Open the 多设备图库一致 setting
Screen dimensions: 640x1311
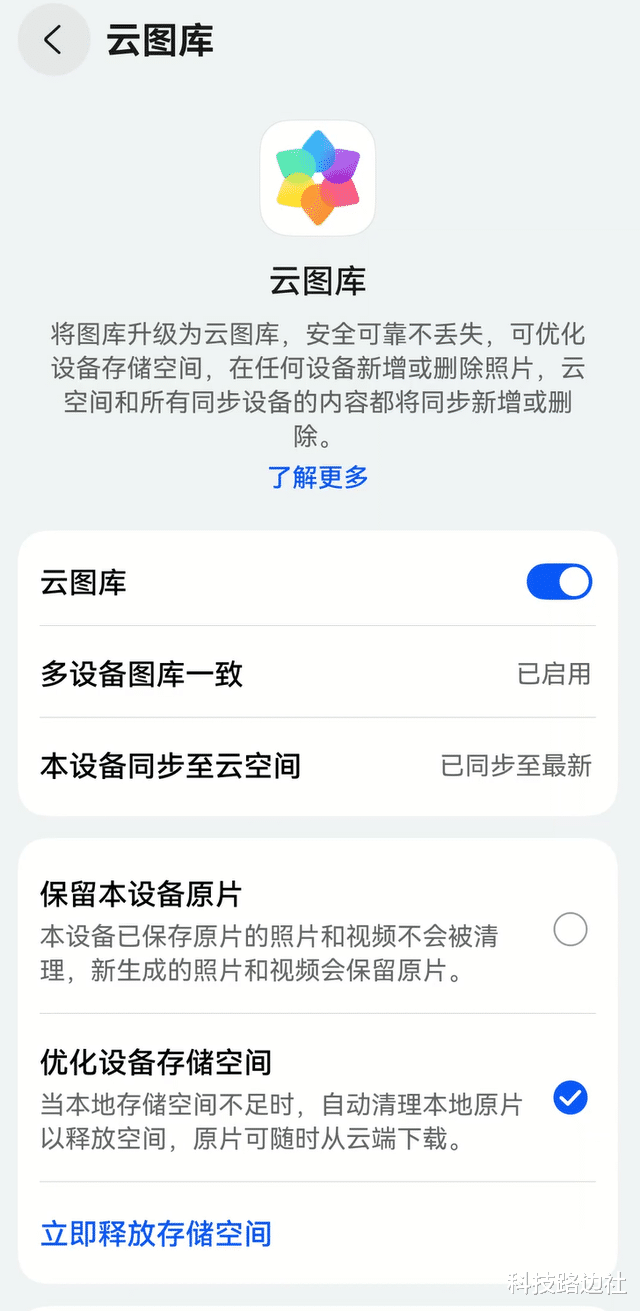317,674
